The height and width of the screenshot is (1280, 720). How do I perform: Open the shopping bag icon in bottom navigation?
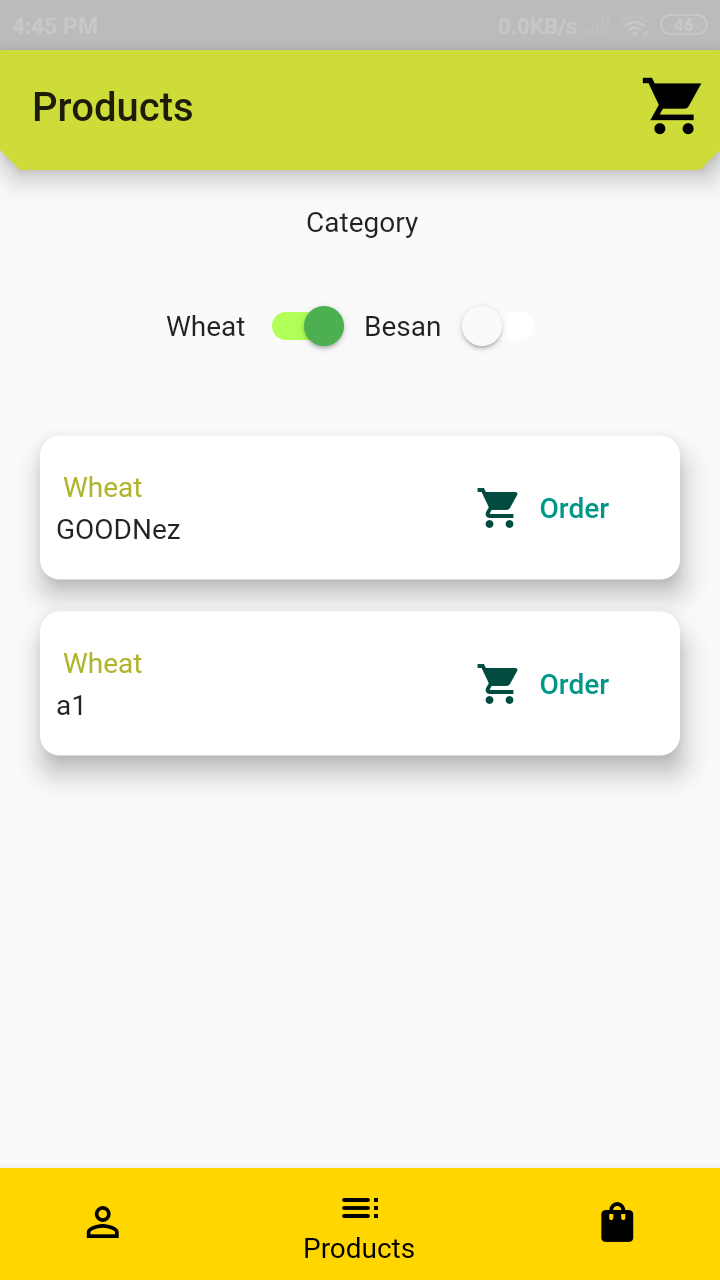click(617, 1221)
